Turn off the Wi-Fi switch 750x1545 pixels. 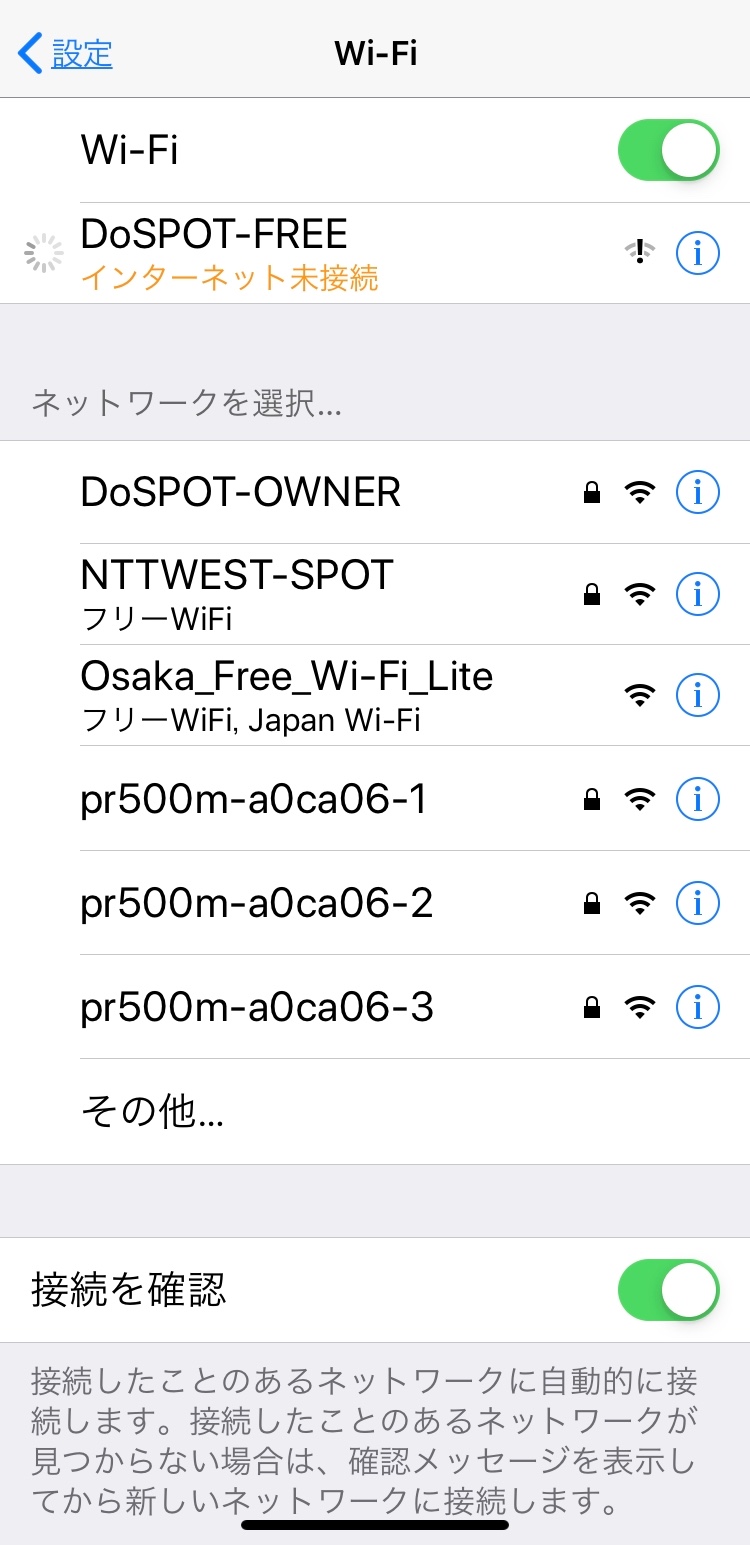pyautogui.click(x=668, y=150)
